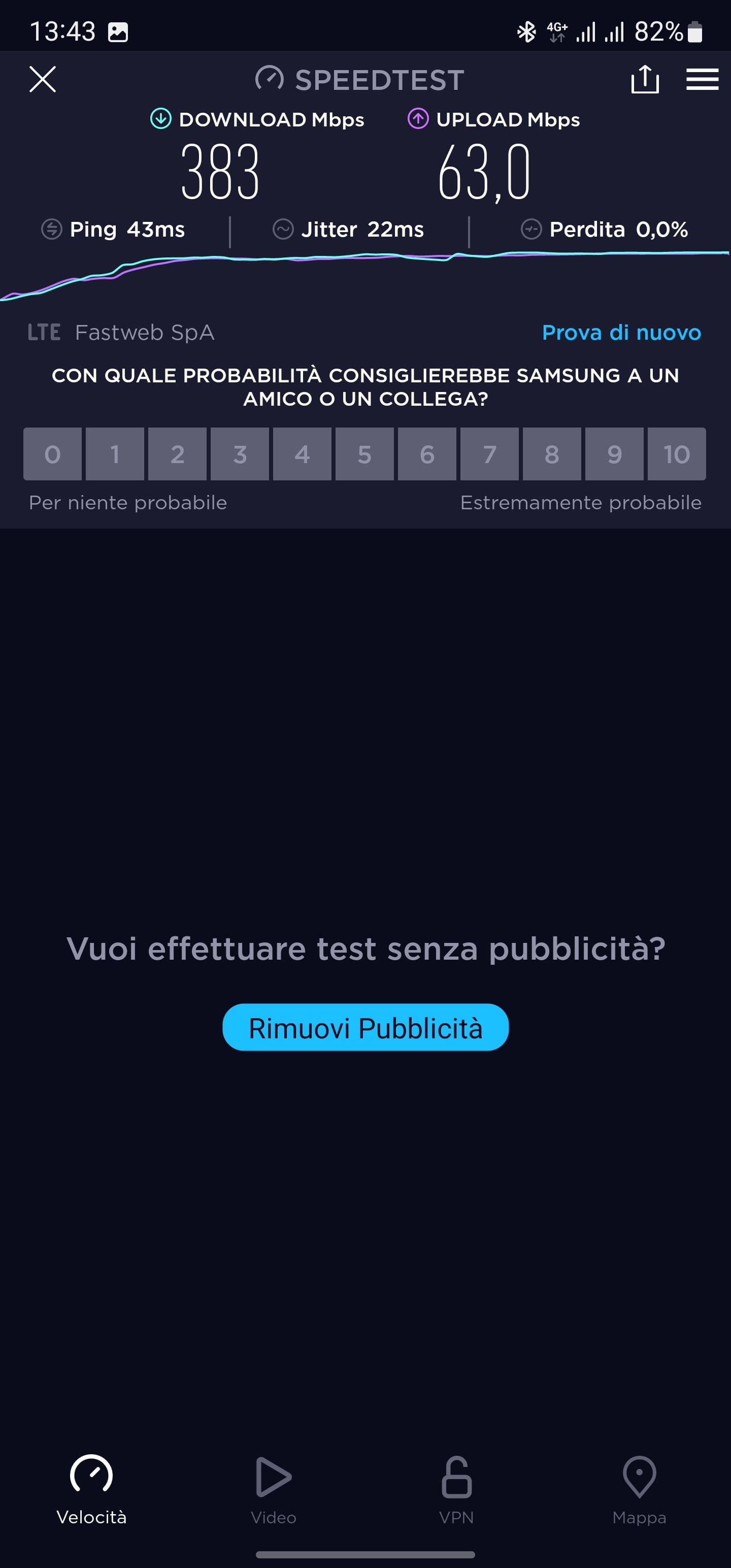Open the hamburger menu
The height and width of the screenshot is (1568, 731).
(x=703, y=80)
